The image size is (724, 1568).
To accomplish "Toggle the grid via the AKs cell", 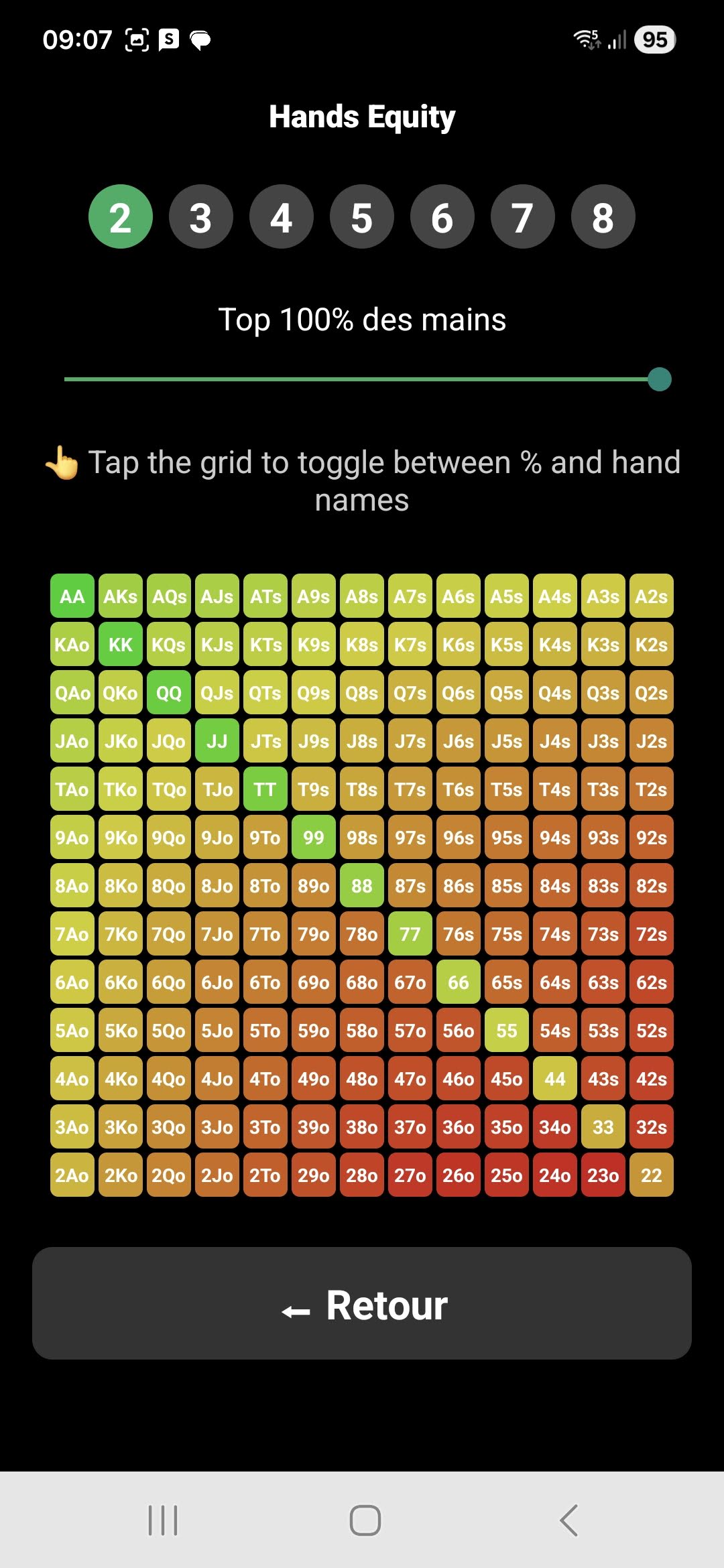I will pyautogui.click(x=121, y=596).
